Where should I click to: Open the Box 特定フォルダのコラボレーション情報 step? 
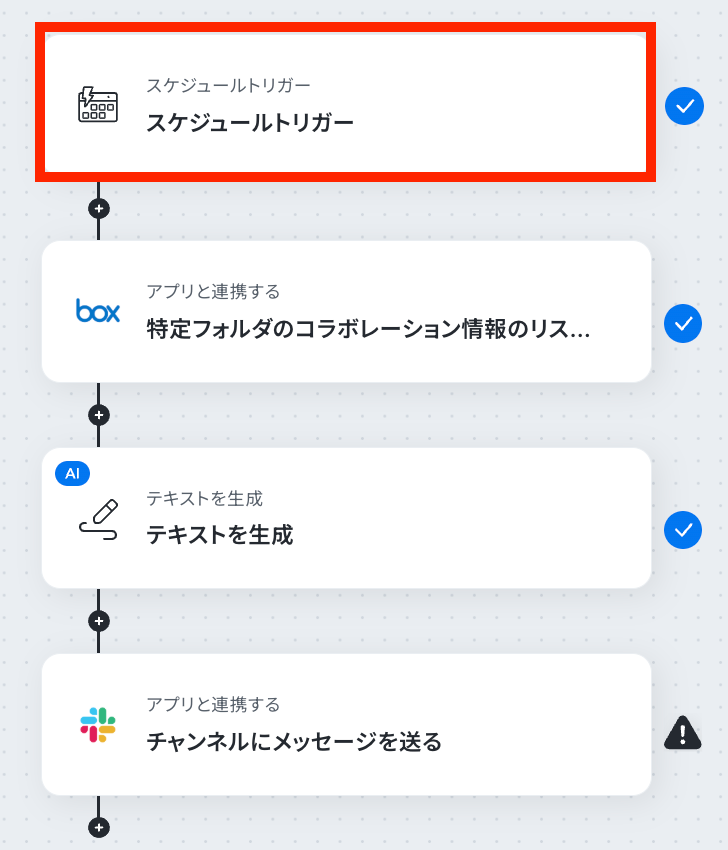tap(345, 311)
